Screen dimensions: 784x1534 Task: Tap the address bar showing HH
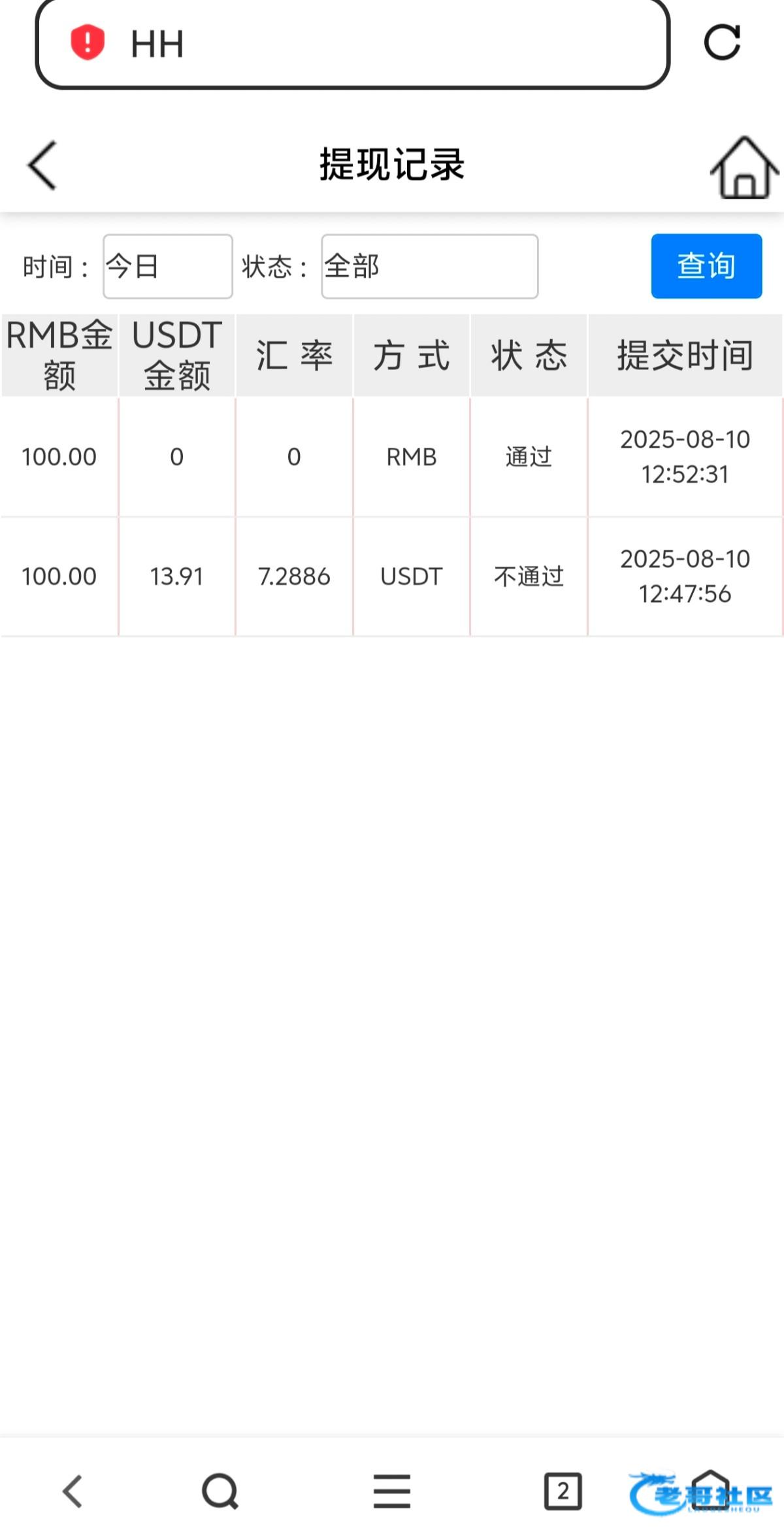353,44
